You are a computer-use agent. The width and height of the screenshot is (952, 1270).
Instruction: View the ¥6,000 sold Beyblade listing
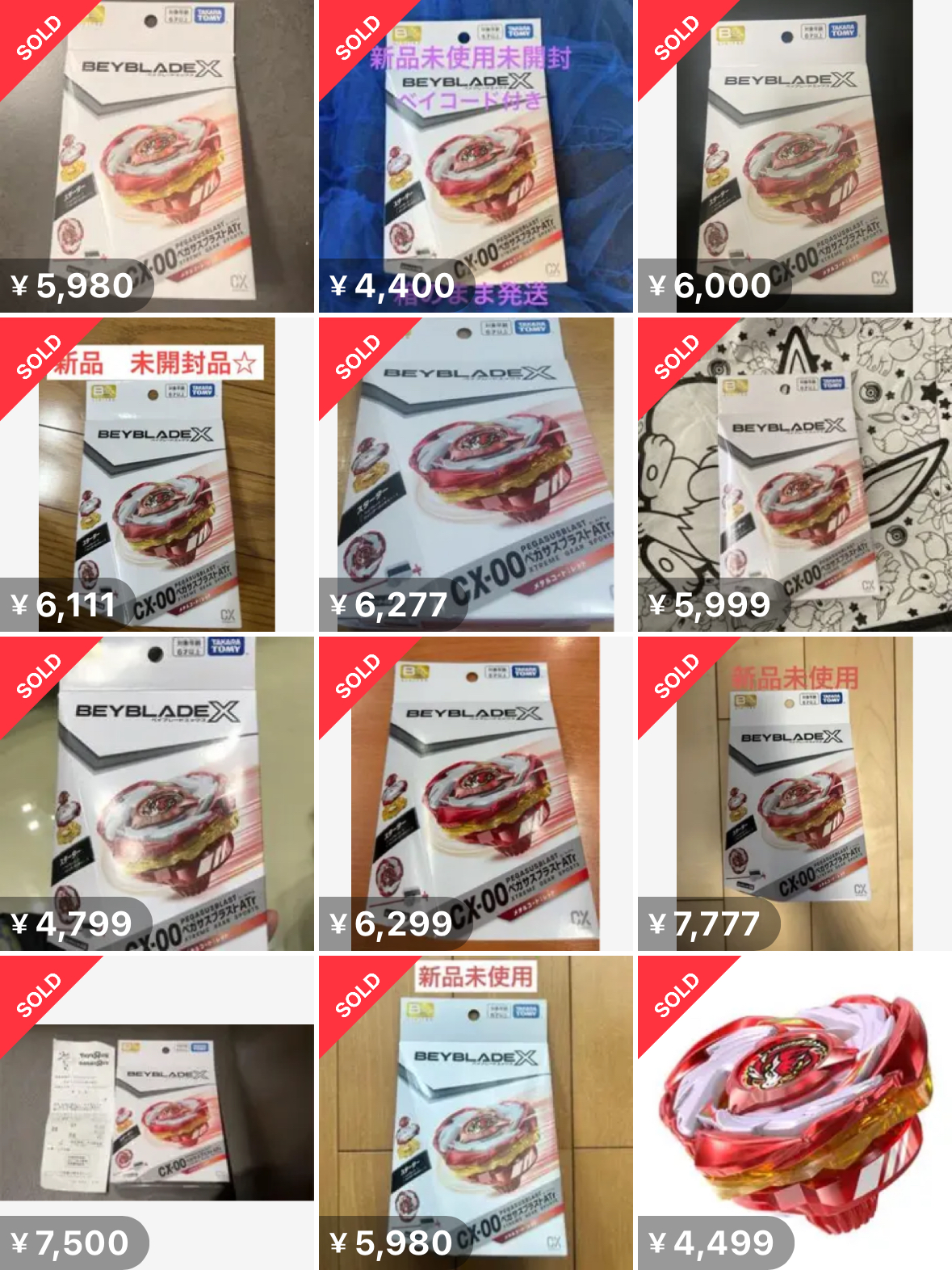pos(795,156)
